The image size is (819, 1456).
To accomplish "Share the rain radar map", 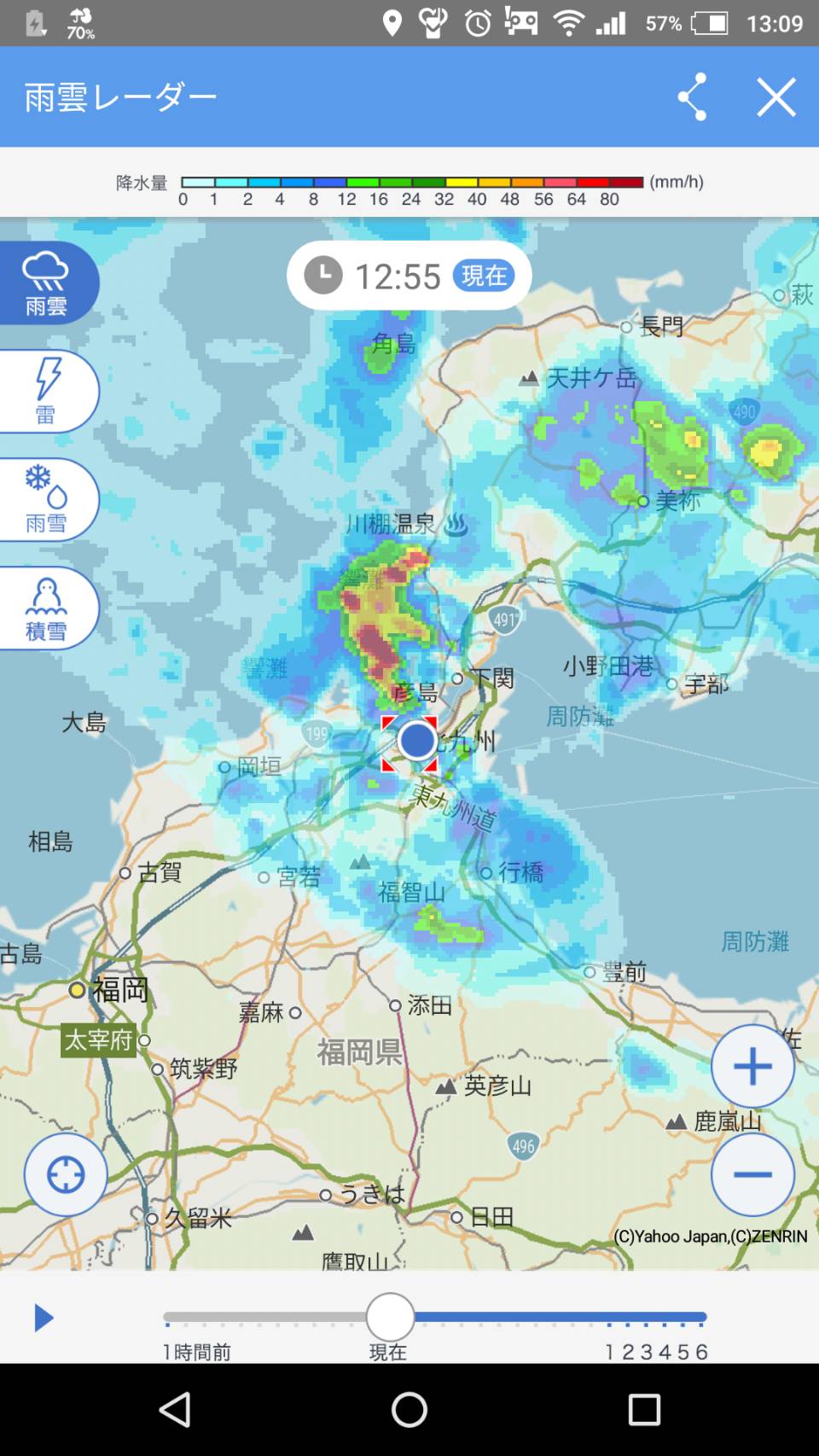I will pos(692,96).
